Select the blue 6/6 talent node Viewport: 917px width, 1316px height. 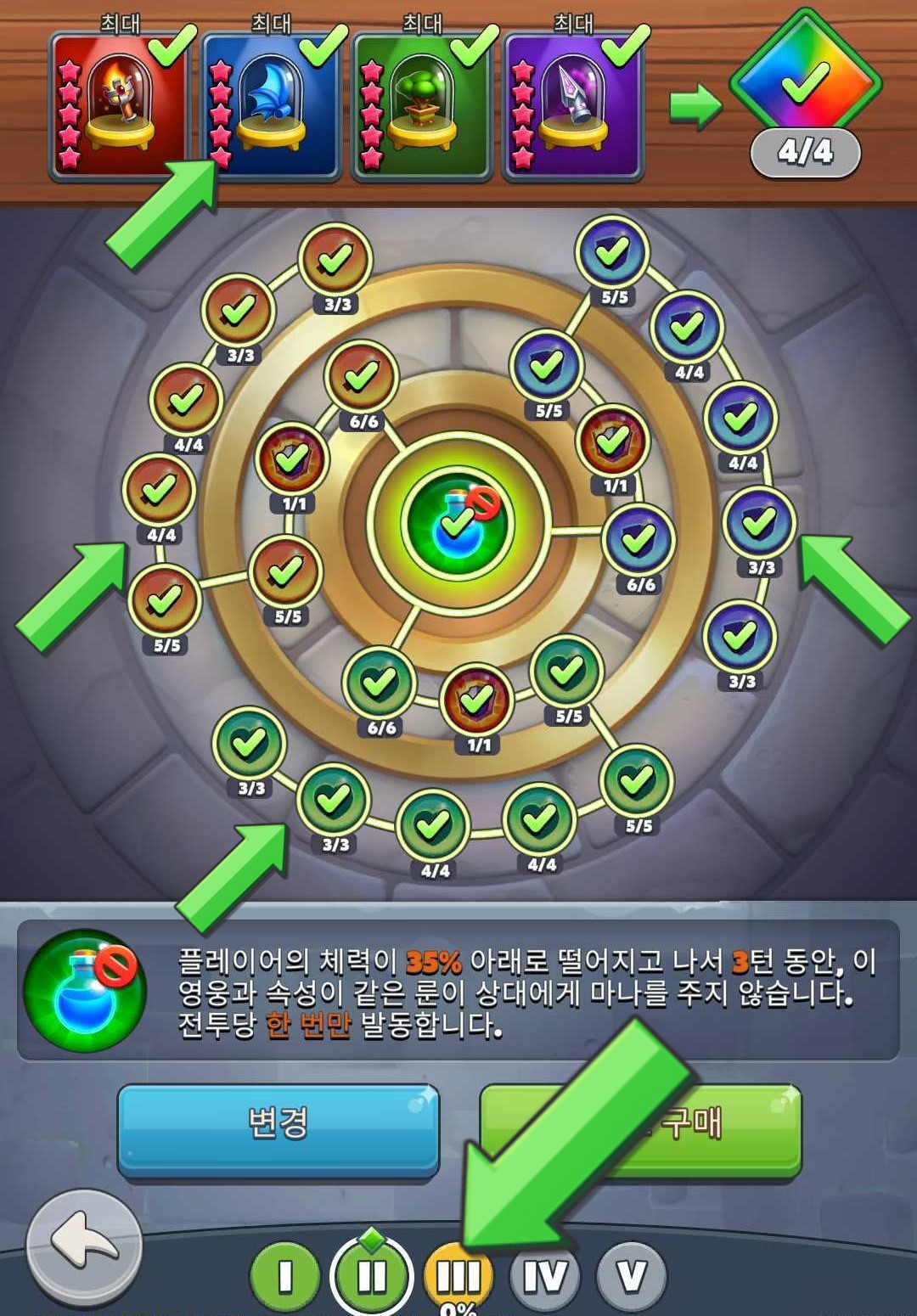click(x=639, y=539)
